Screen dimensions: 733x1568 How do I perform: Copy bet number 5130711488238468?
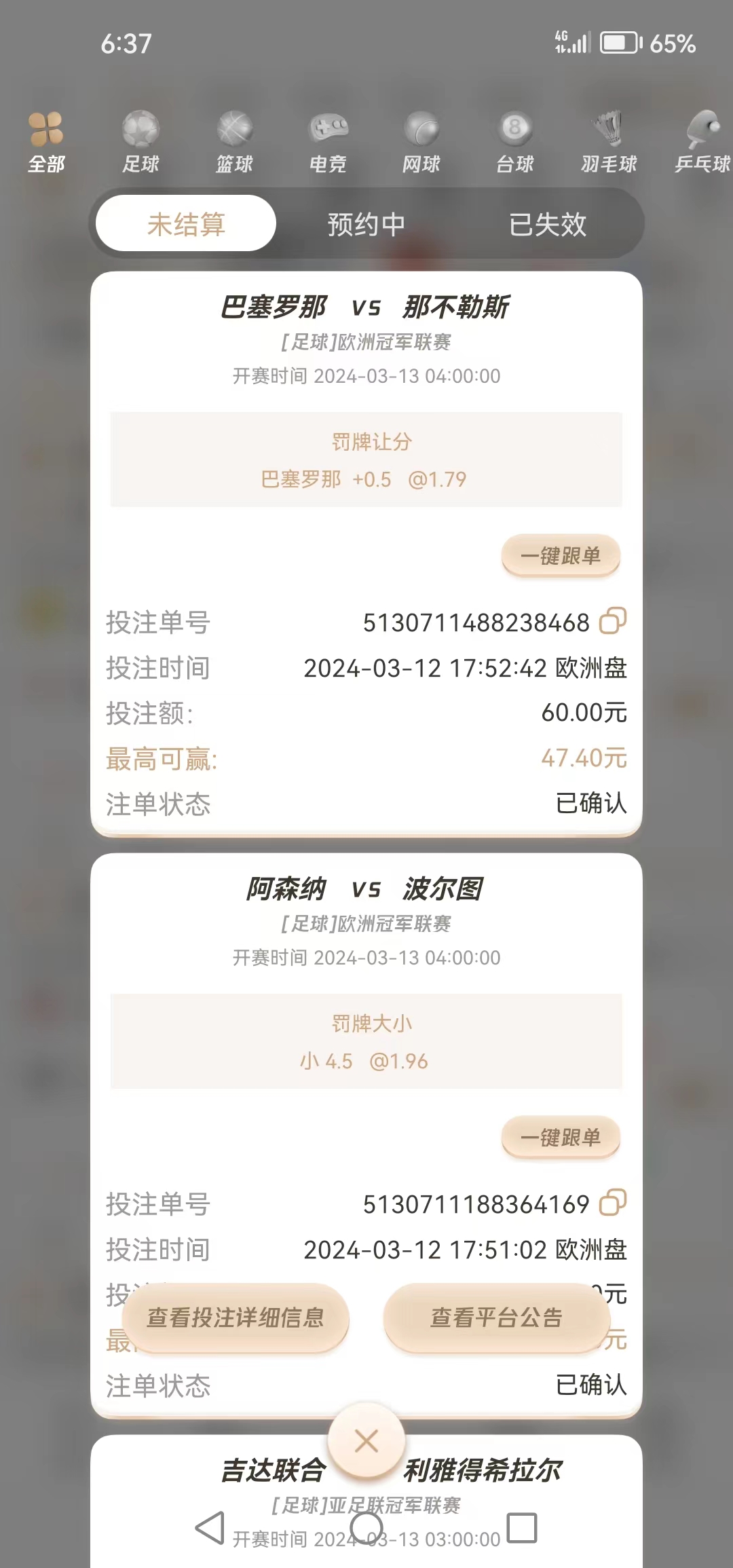click(x=612, y=621)
